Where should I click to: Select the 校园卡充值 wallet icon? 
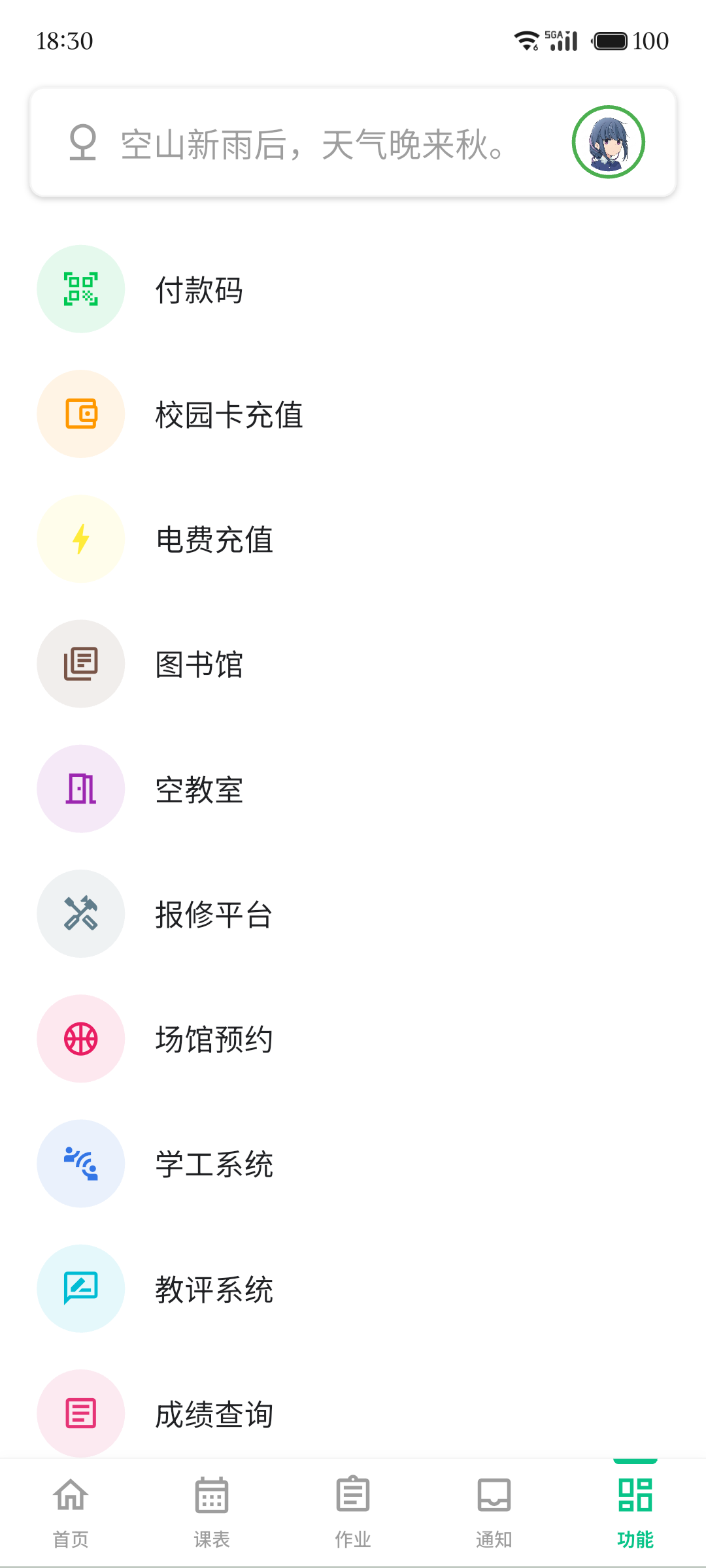tap(80, 414)
